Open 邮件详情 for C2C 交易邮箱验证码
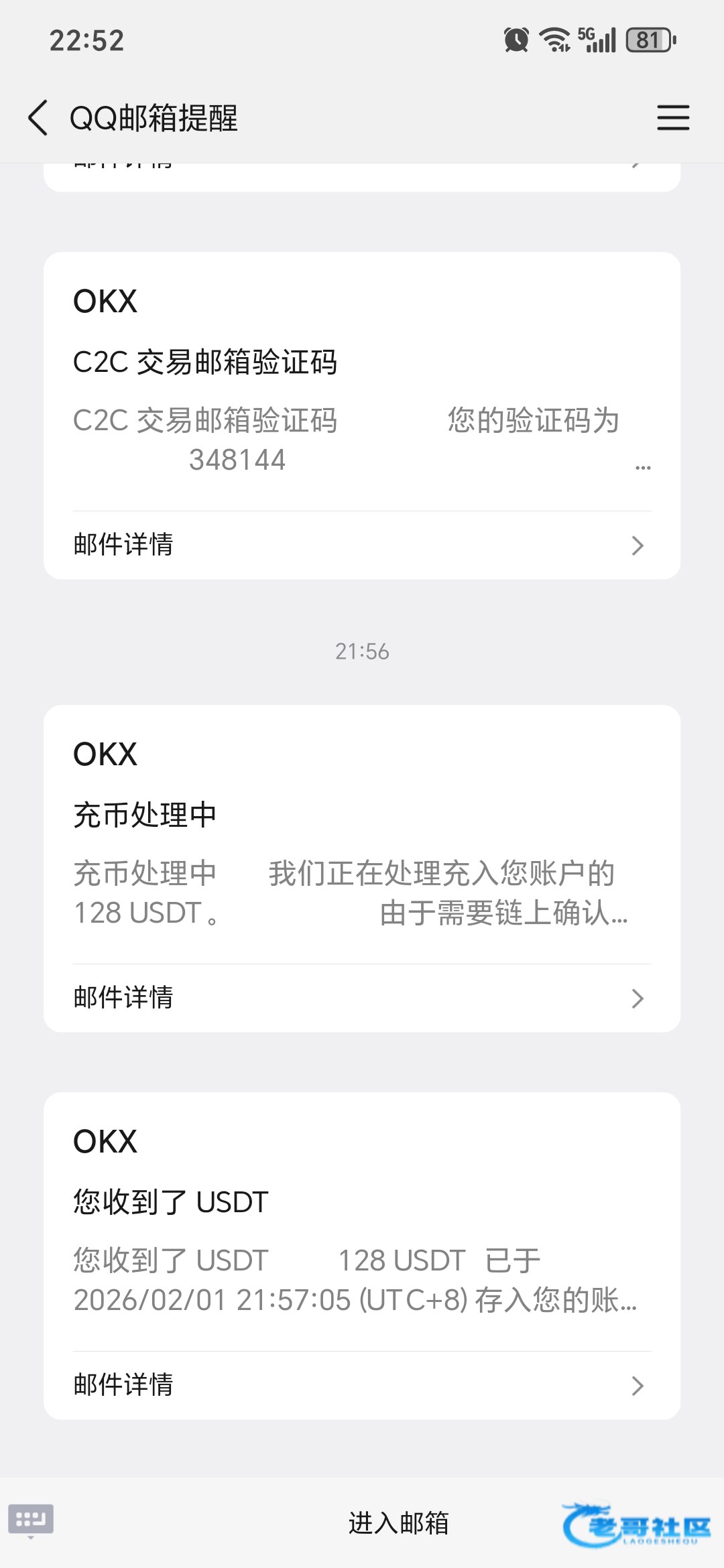The image size is (724, 1568). [362, 545]
